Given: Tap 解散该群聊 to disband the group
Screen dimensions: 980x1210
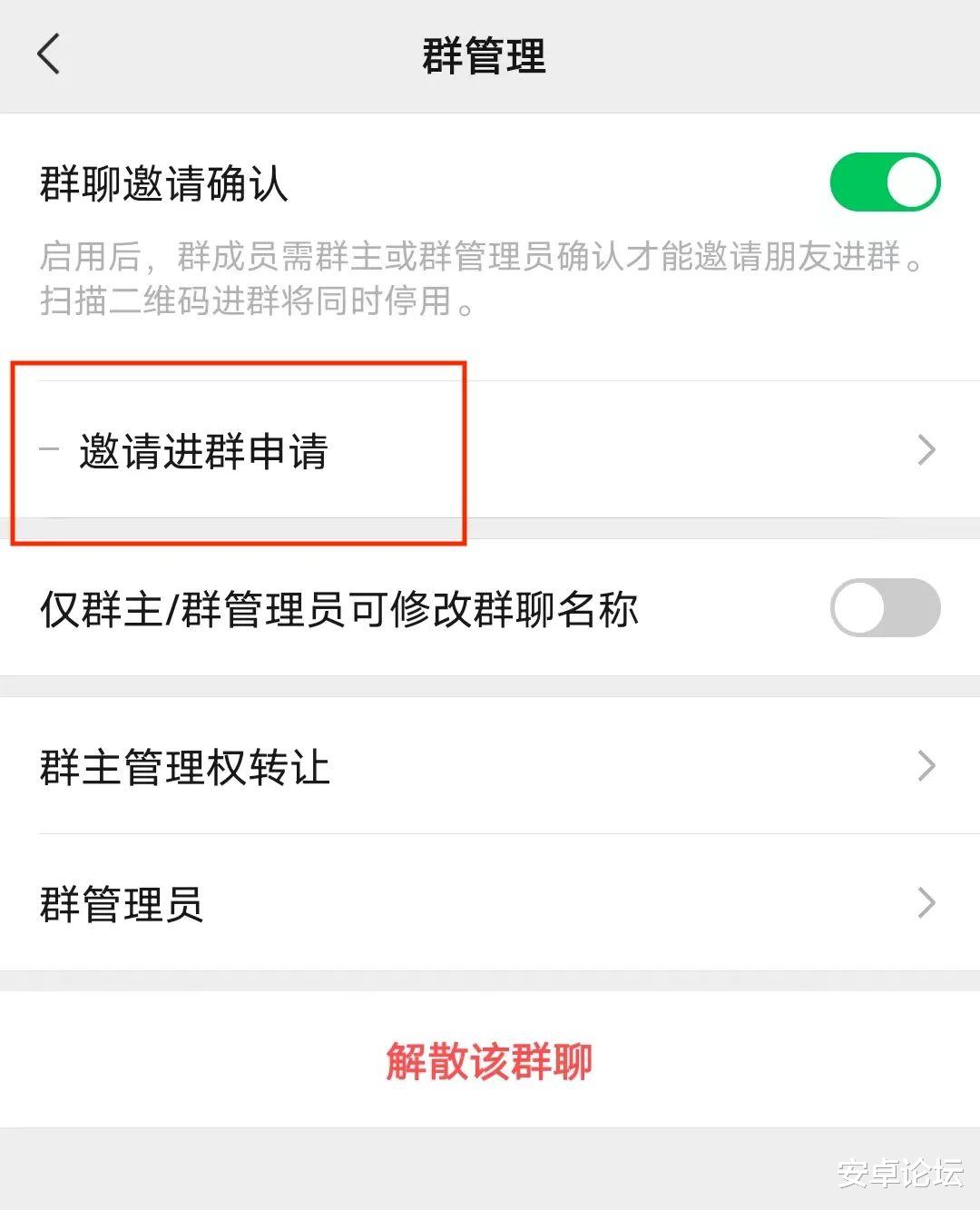Looking at the screenshot, I should point(490,1062).
